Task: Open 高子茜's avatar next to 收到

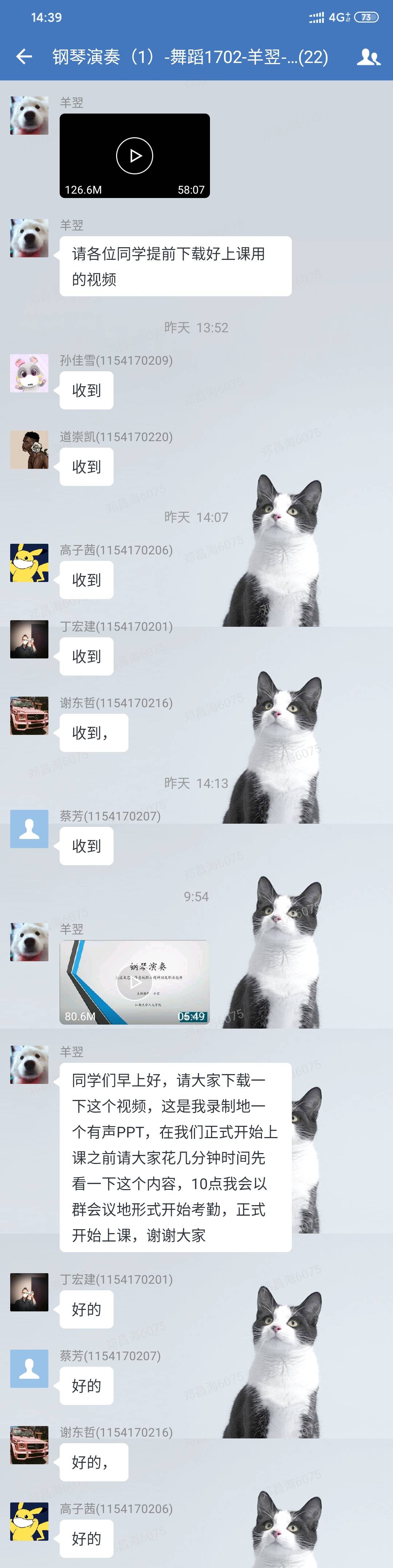Action: click(29, 563)
